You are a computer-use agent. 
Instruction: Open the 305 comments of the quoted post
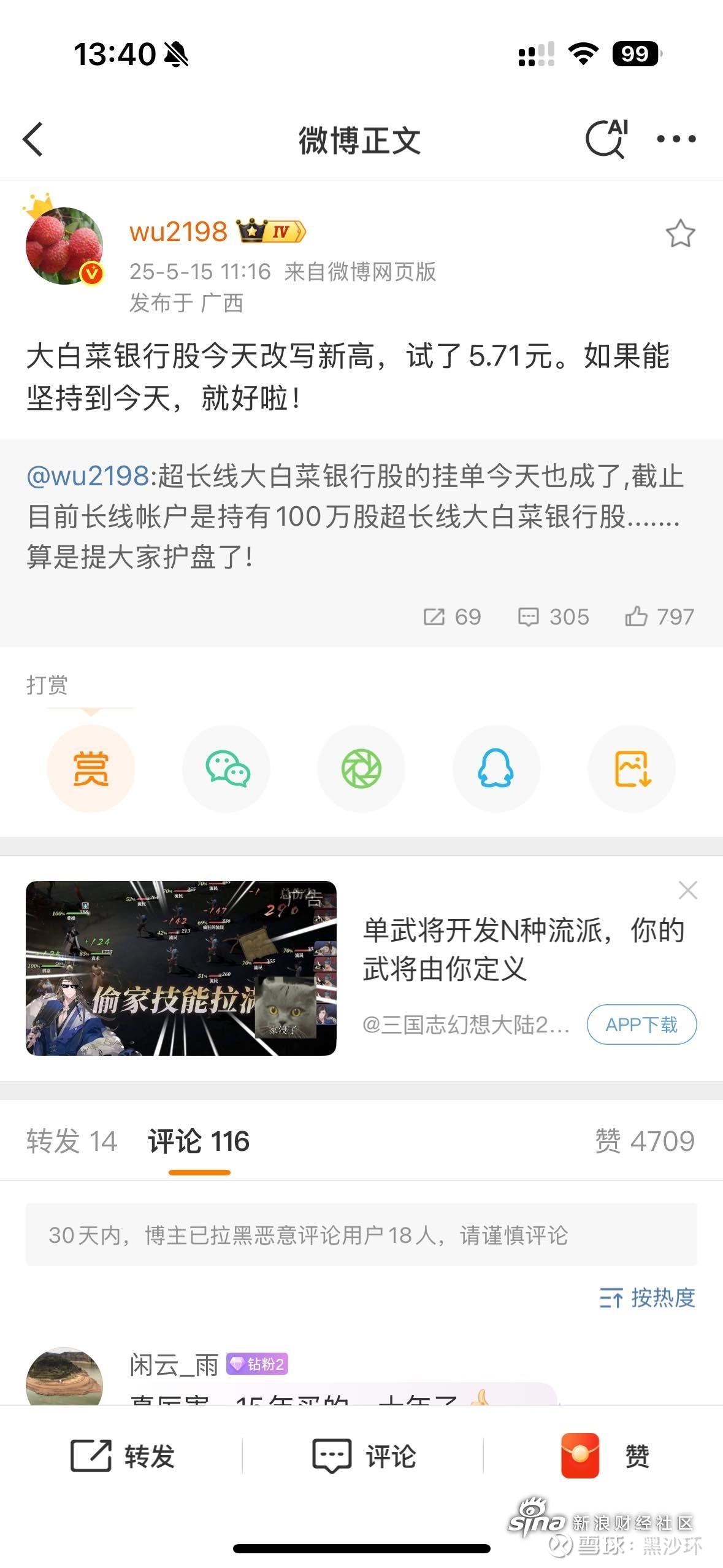(553, 617)
